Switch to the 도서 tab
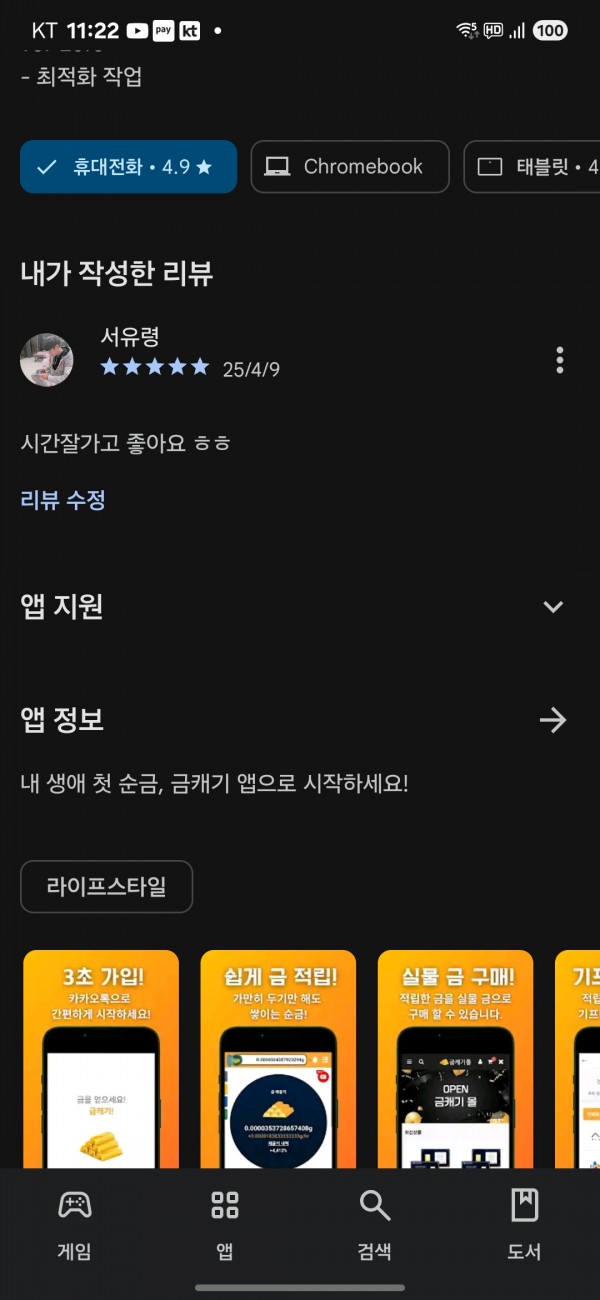 tap(524, 1224)
